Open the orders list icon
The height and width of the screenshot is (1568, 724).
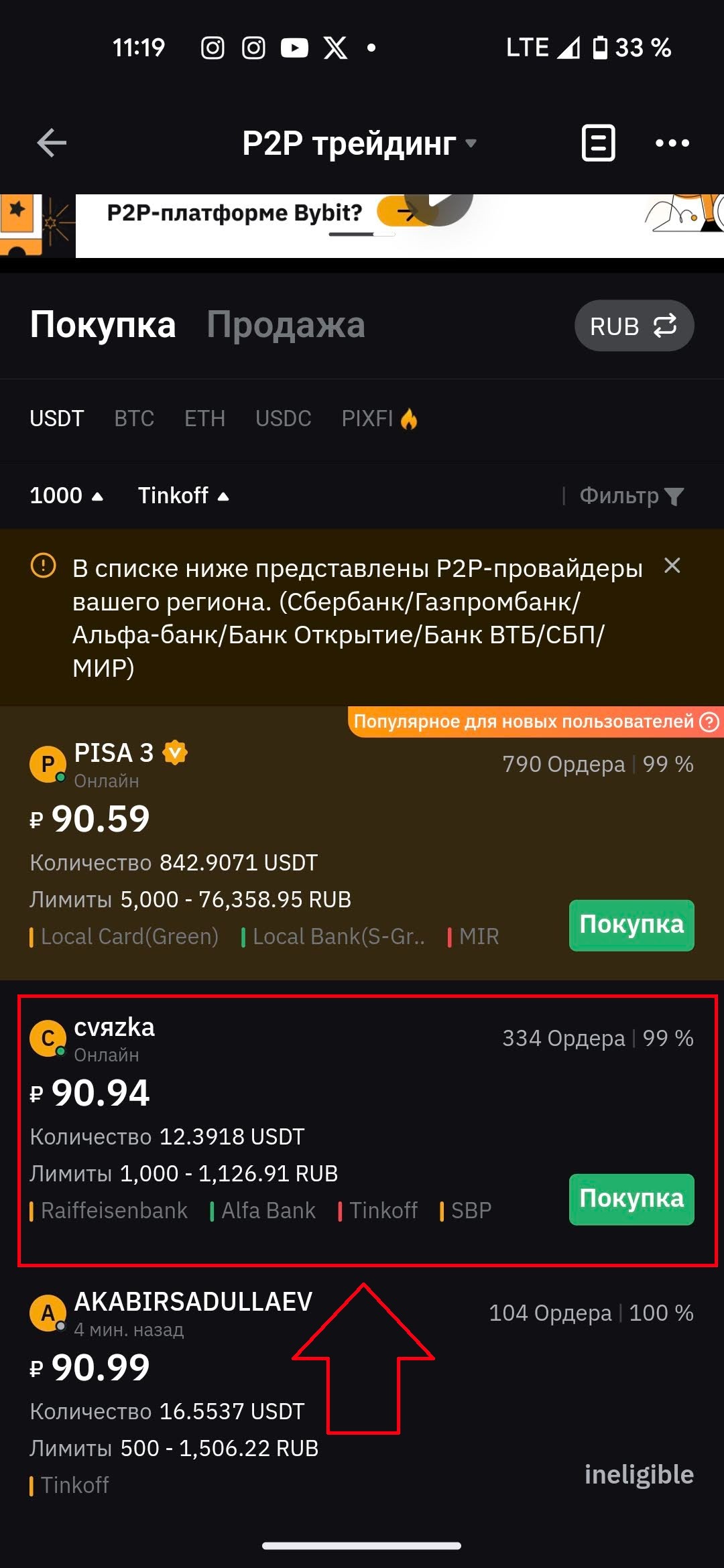click(598, 143)
